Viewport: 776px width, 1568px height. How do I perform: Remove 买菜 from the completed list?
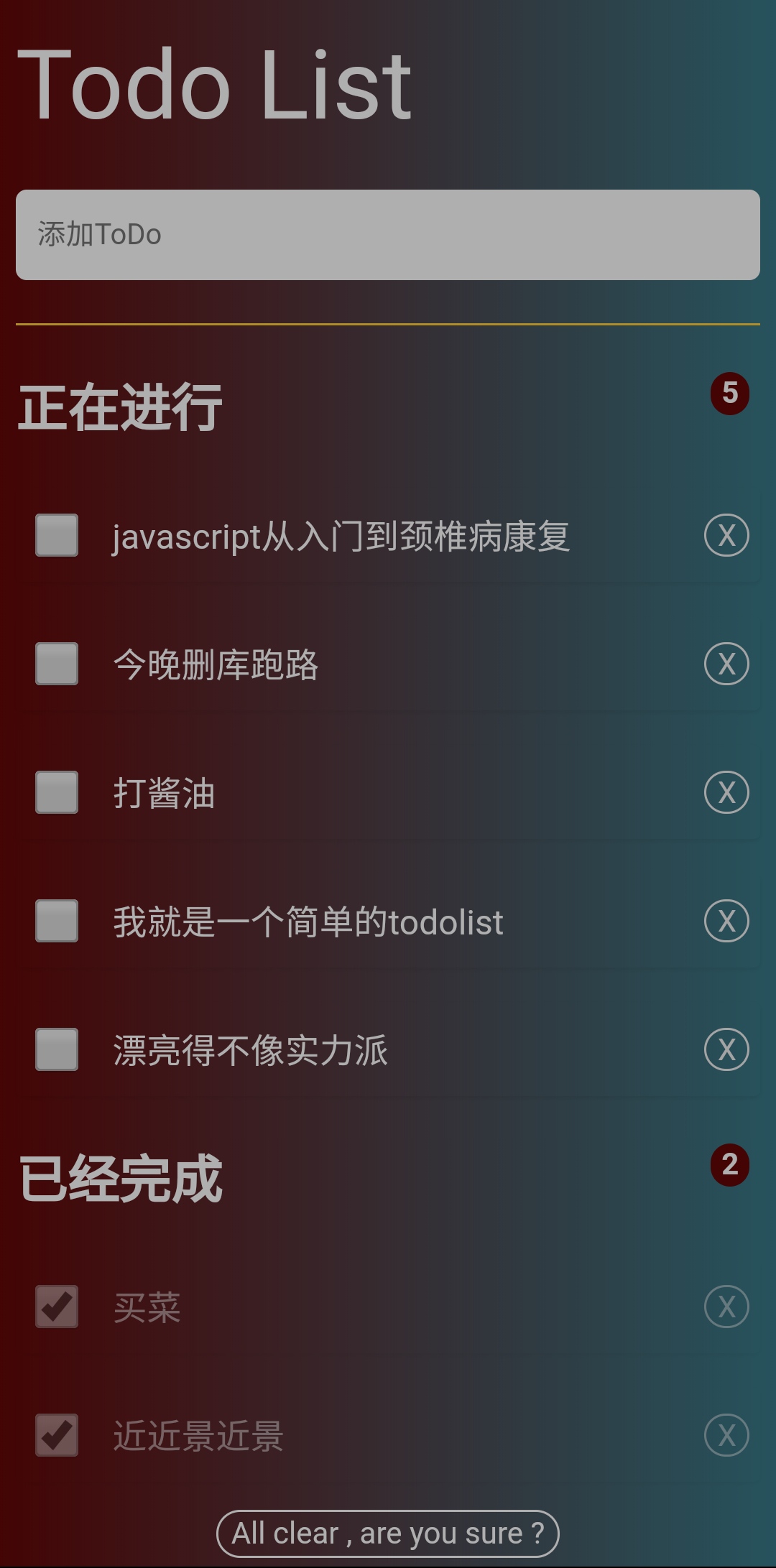coord(726,1307)
